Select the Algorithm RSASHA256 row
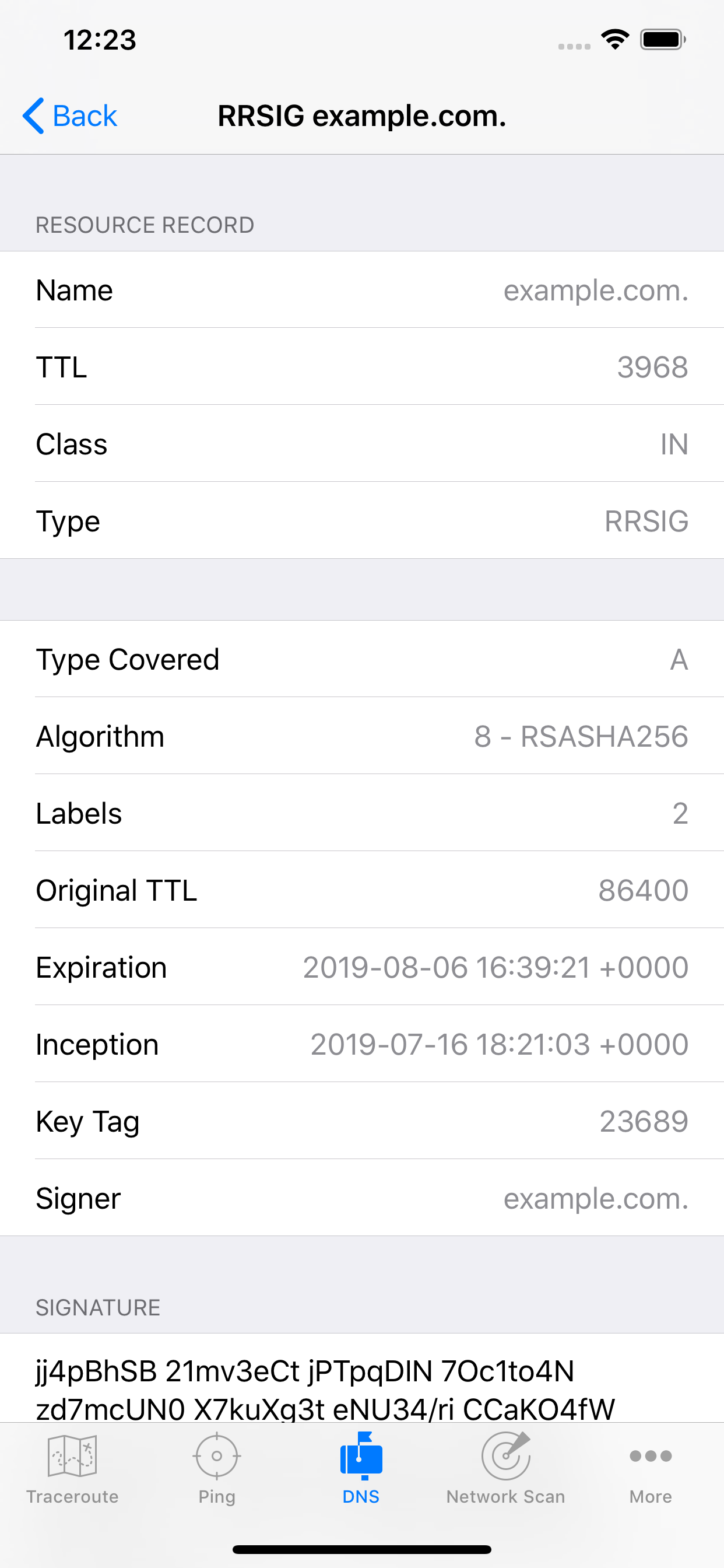 [x=361, y=736]
